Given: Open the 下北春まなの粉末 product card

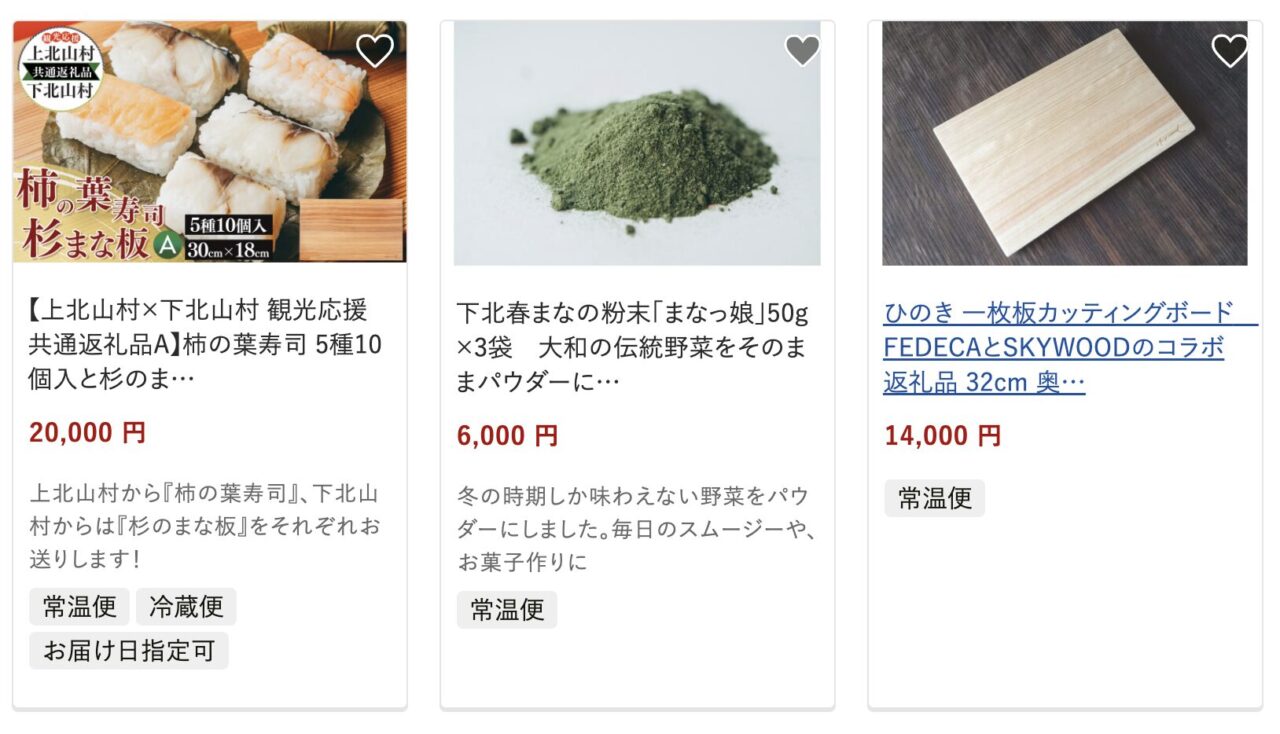Looking at the screenshot, I should [x=633, y=347].
